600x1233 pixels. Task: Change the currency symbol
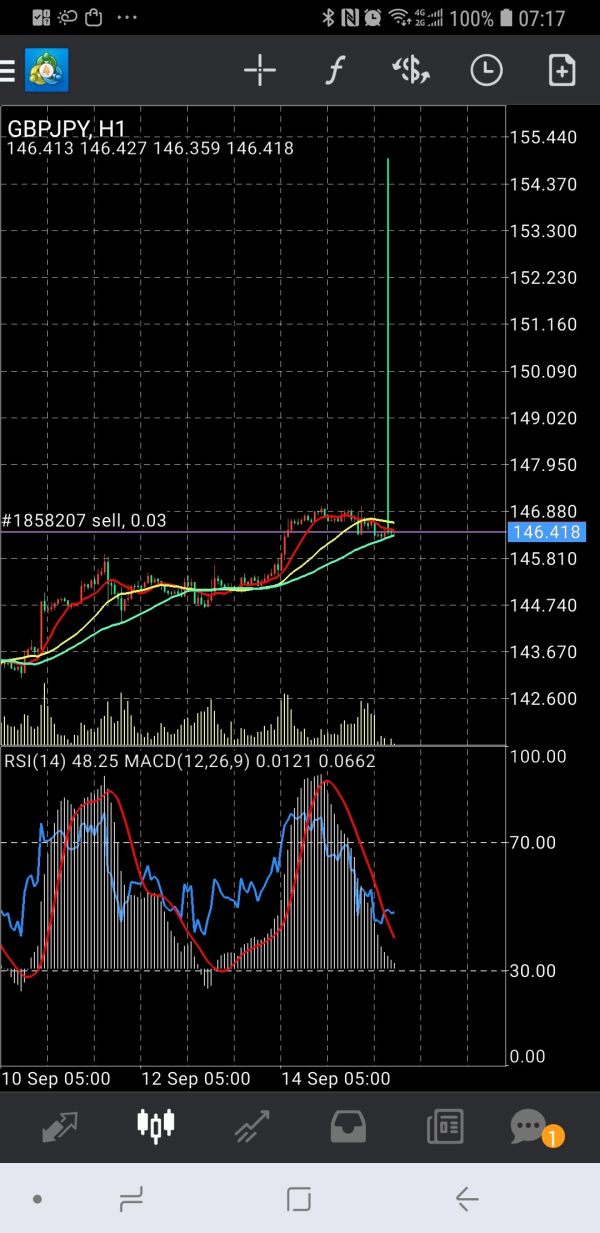click(411, 70)
